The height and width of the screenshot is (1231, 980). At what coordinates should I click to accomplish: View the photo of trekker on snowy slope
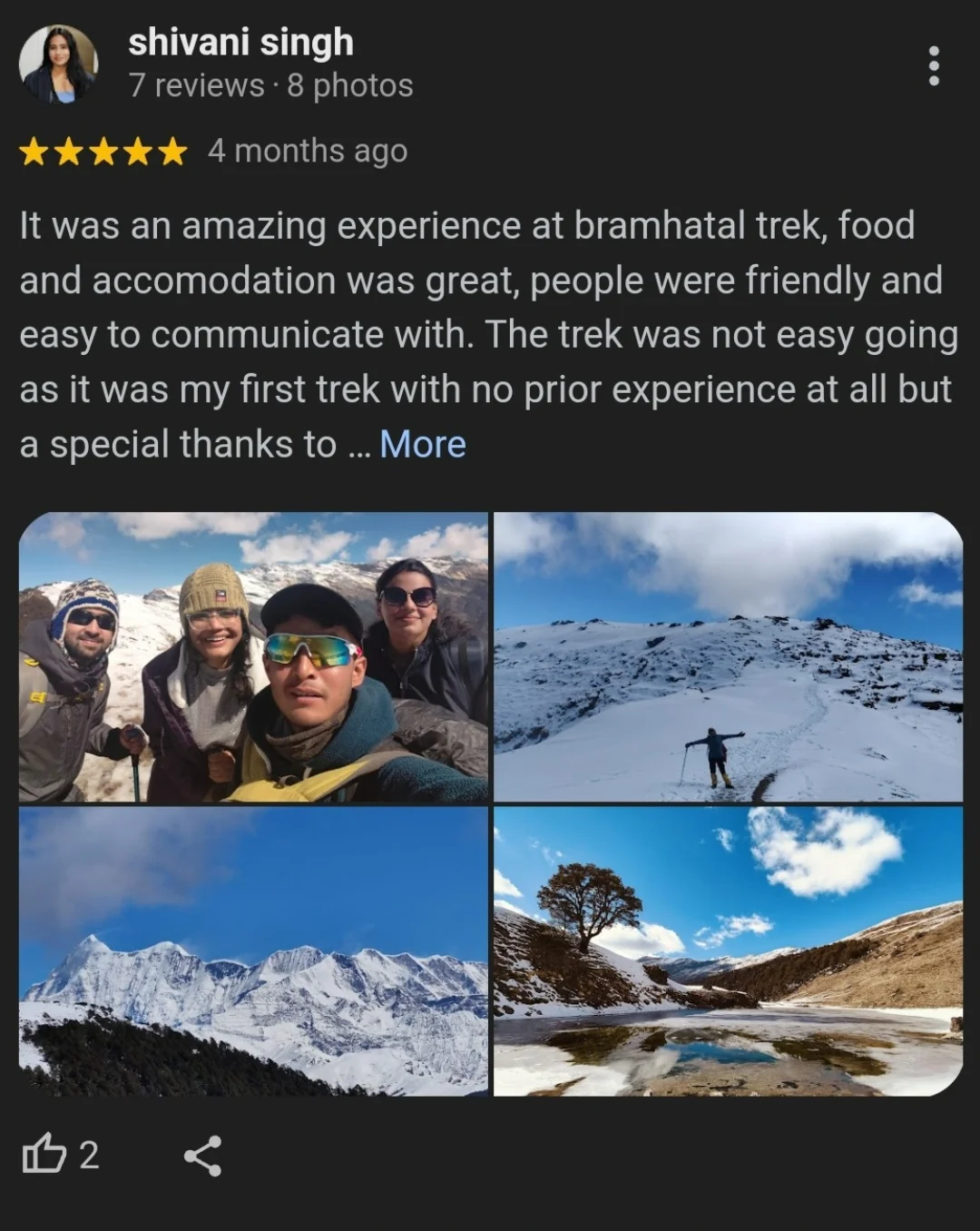[x=728, y=657]
